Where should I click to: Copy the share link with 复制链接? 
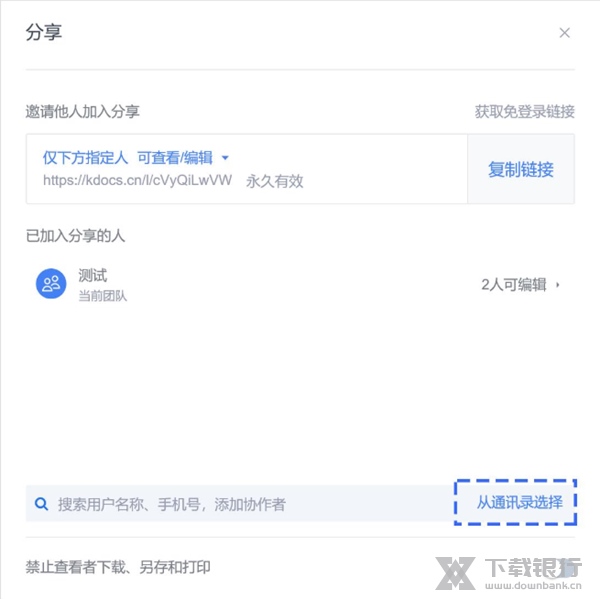pos(520,169)
